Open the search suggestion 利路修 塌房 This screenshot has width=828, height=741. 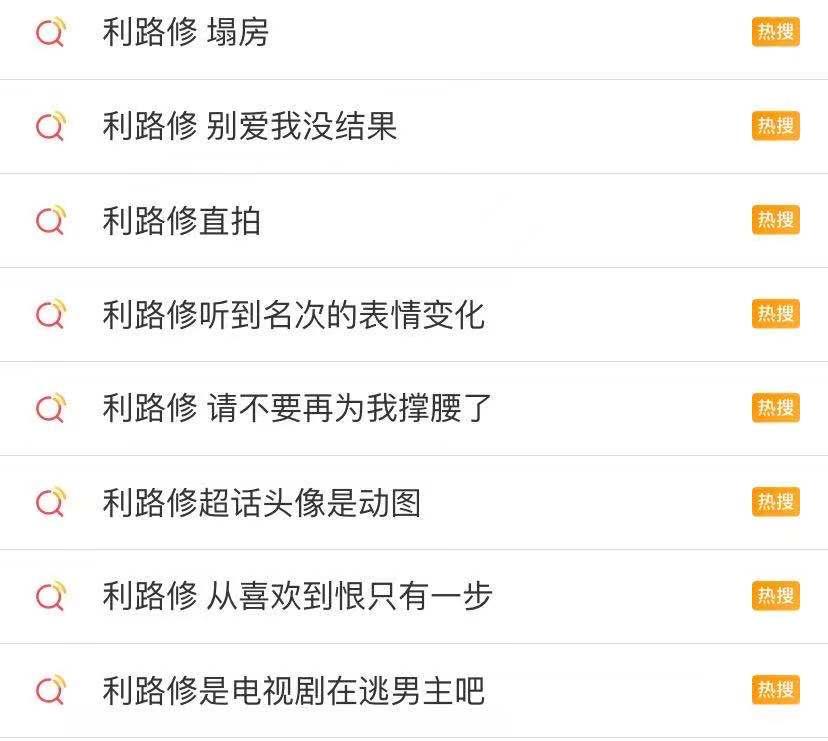coord(186,33)
